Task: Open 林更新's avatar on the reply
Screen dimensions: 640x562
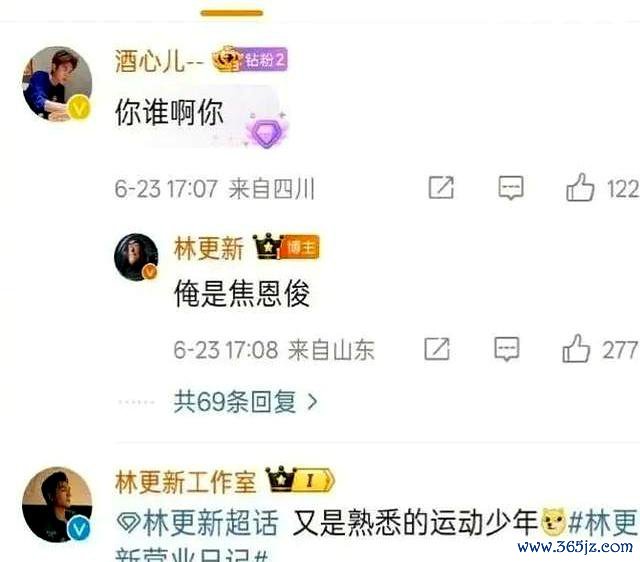Action: (136, 257)
